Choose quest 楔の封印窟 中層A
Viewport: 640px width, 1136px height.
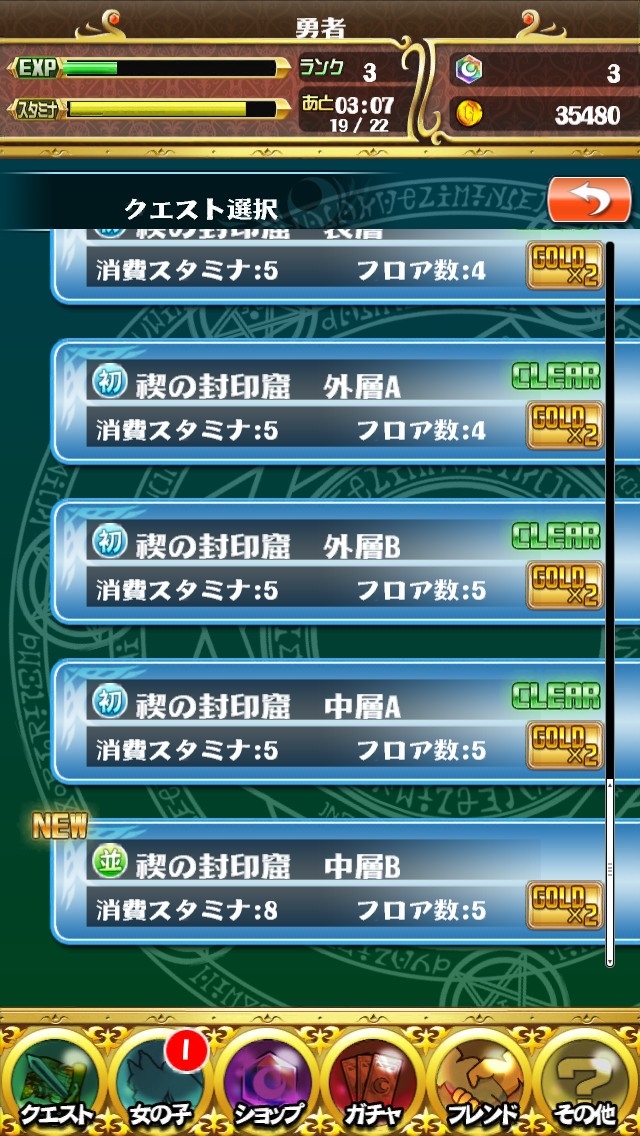[x=330, y=722]
